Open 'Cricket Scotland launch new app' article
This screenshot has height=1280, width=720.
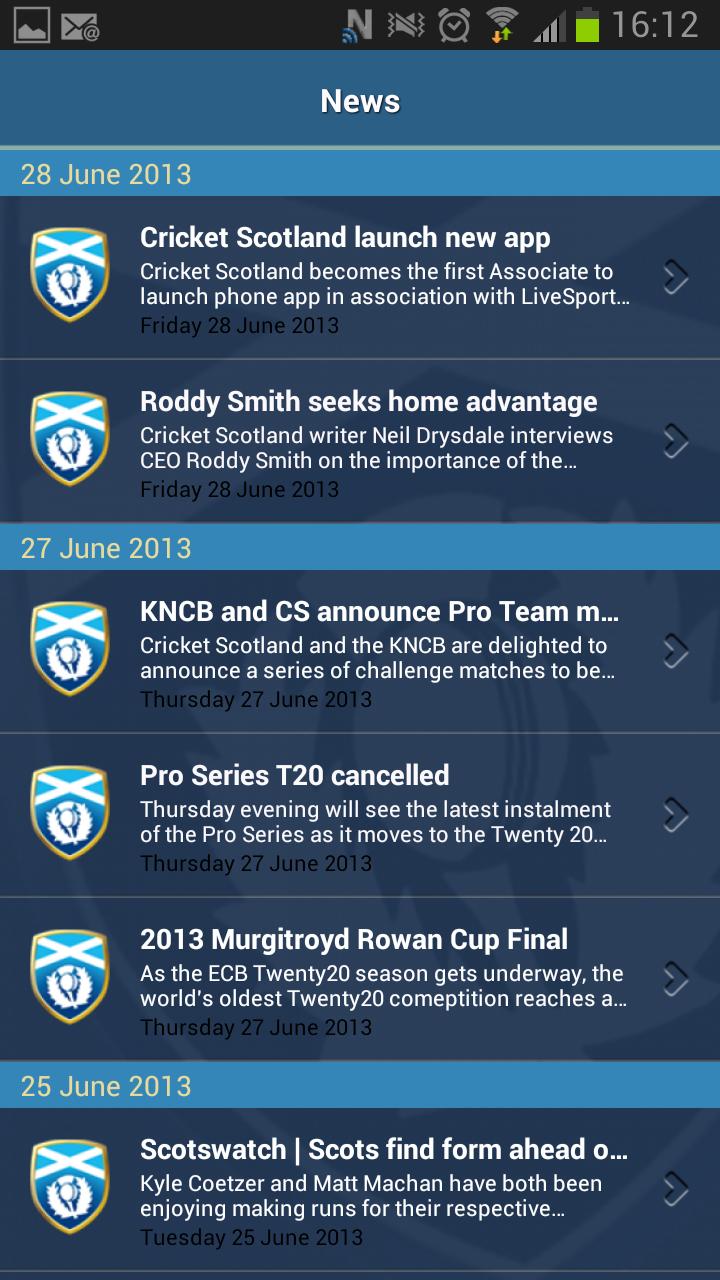click(x=360, y=277)
